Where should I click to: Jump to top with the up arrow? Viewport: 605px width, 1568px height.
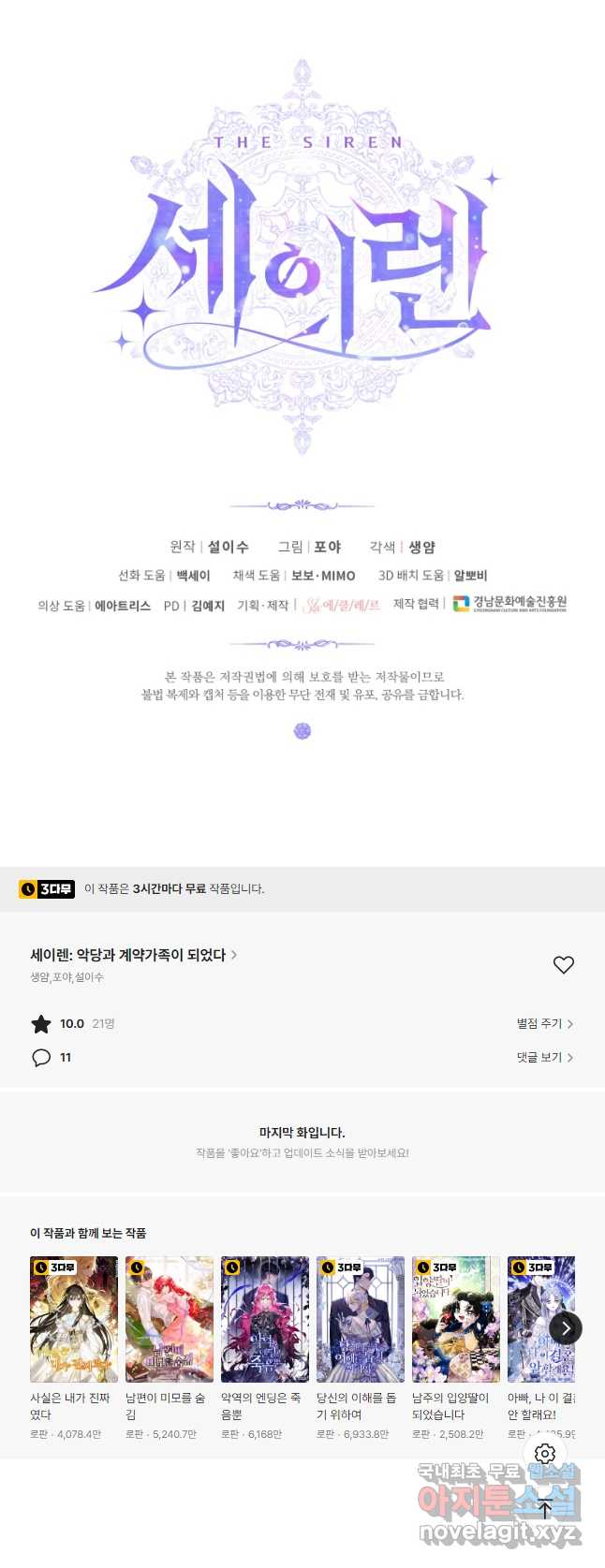[545, 1508]
